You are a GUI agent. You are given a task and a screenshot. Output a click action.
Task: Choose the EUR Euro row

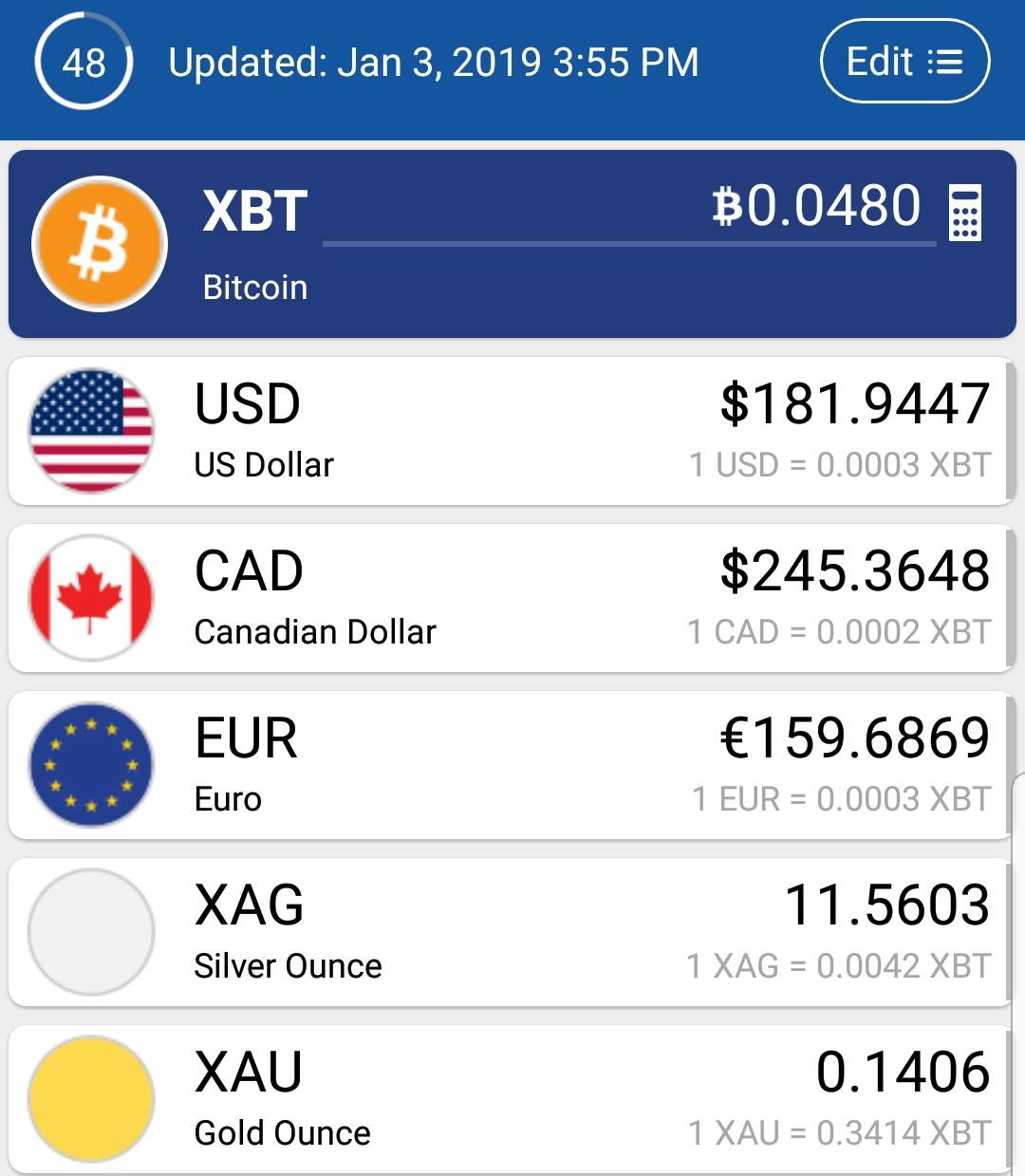click(x=509, y=766)
